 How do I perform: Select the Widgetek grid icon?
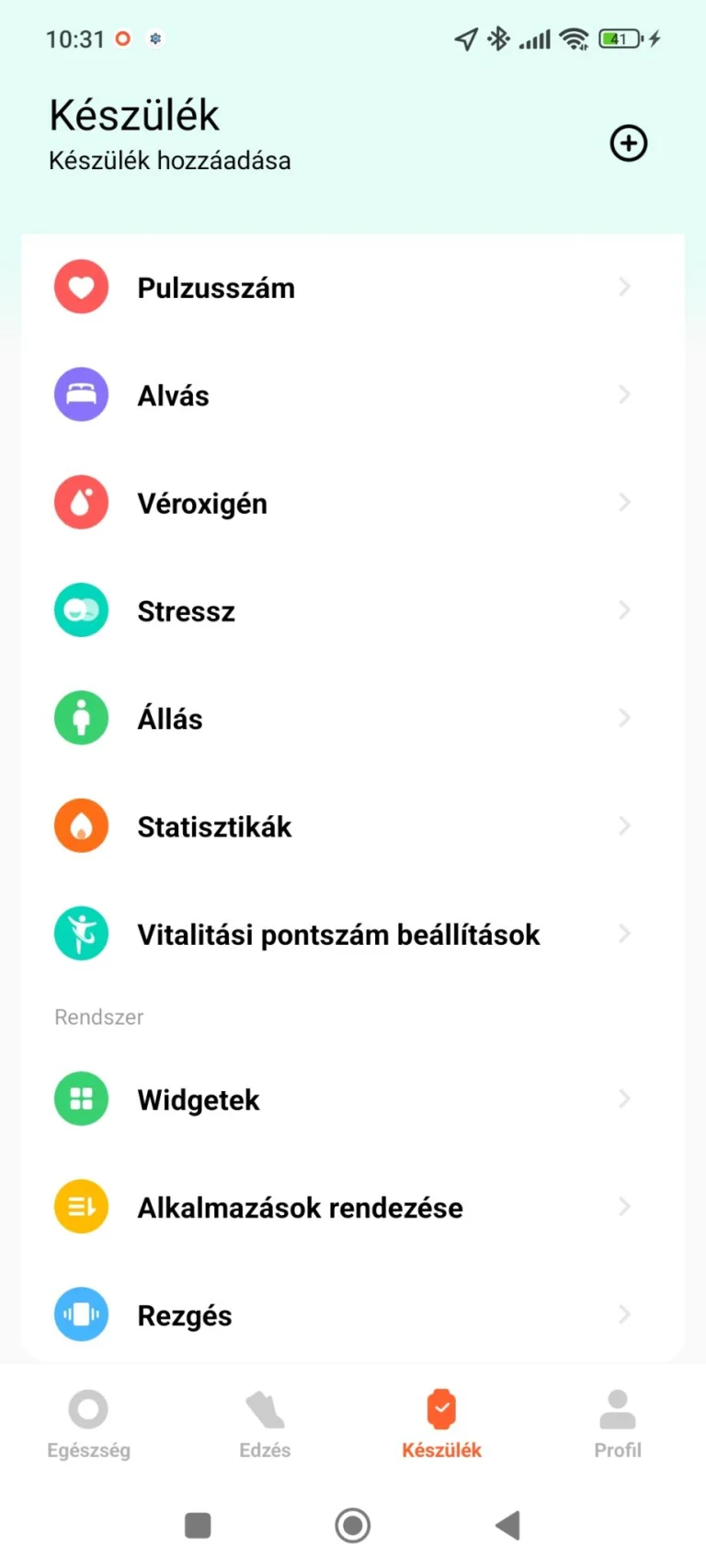point(81,1098)
